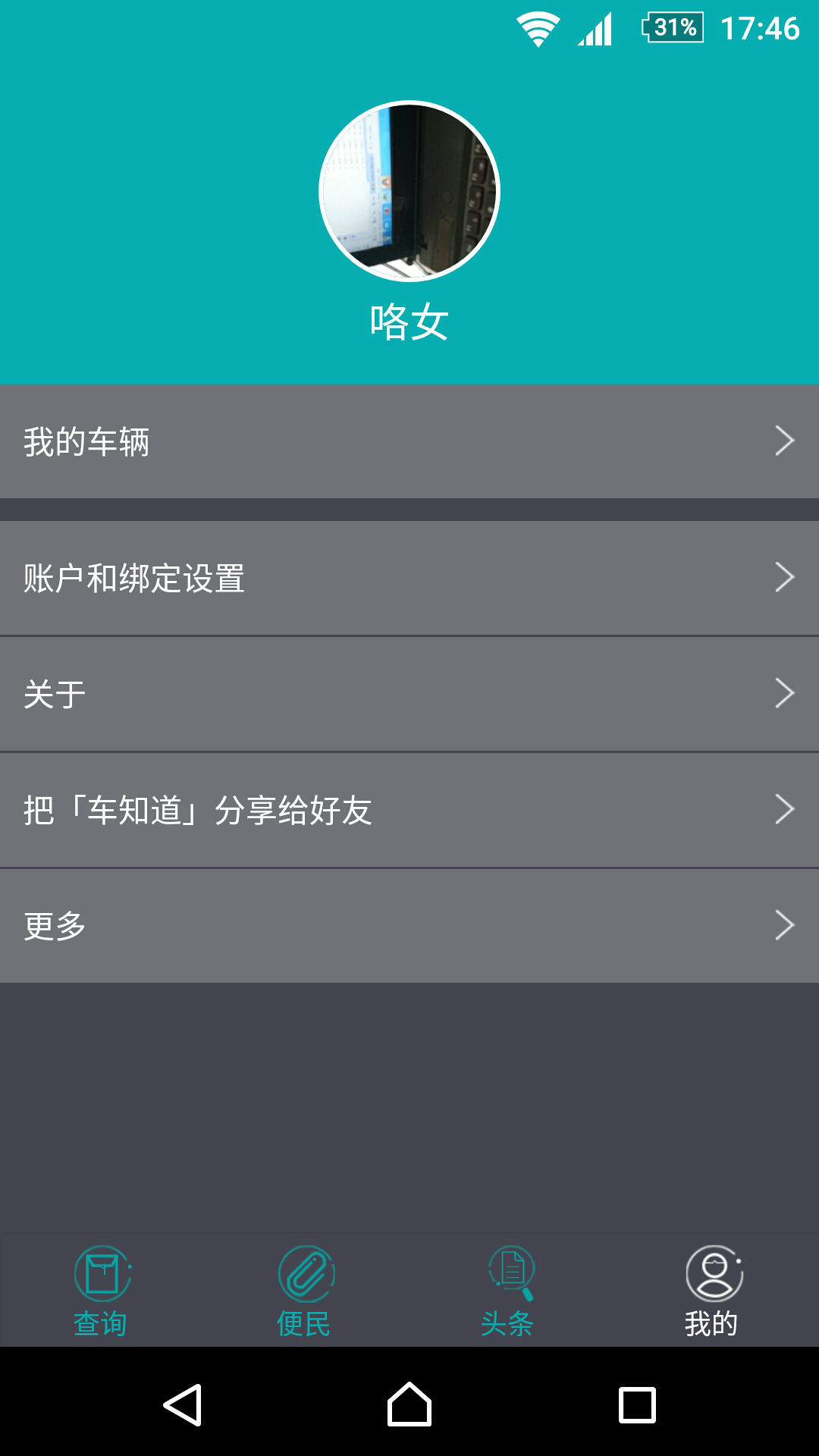Select the 我的 tab
The width and height of the screenshot is (819, 1456).
point(713,1291)
